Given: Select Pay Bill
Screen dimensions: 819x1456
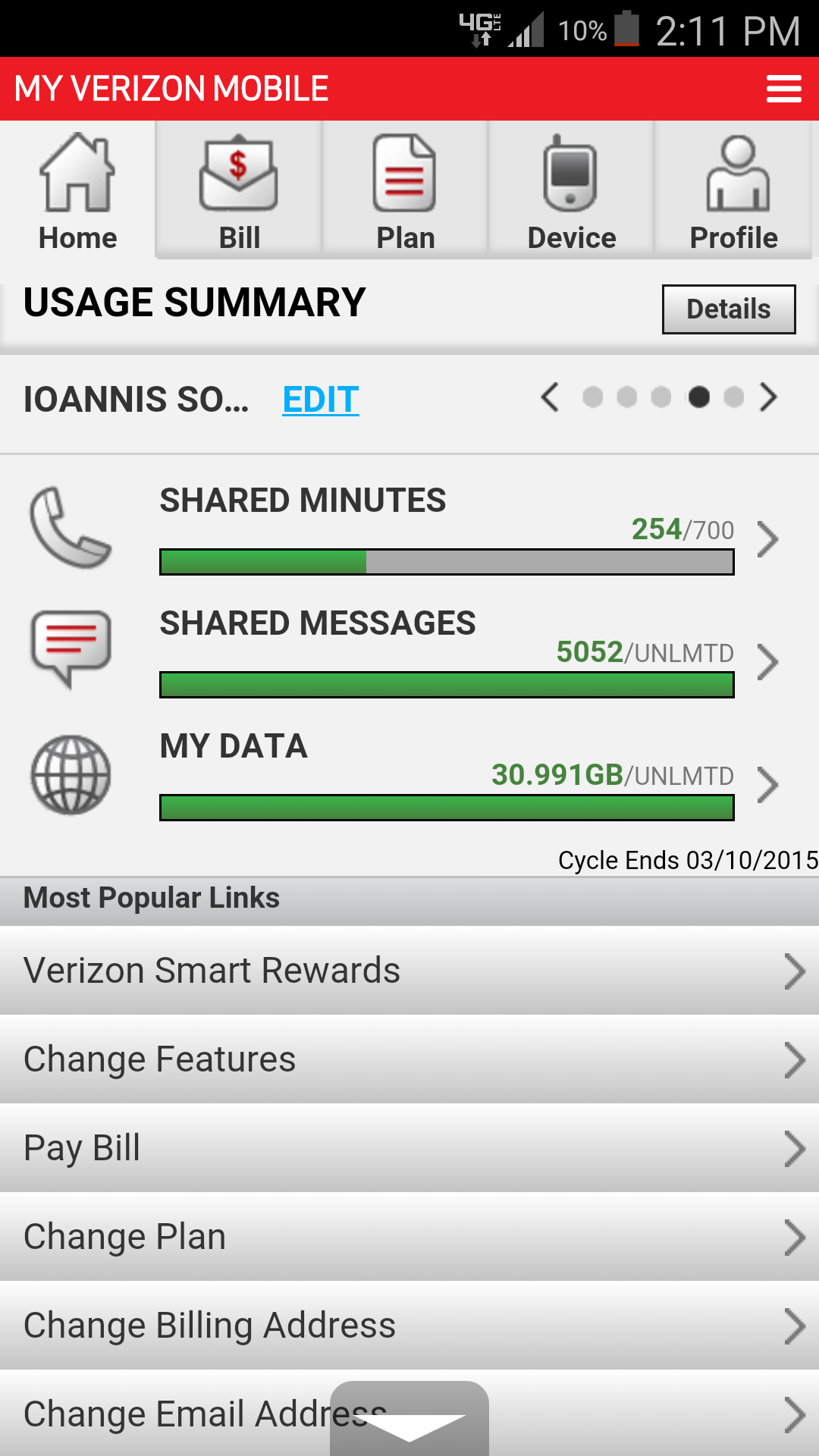Looking at the screenshot, I should coord(409,1148).
